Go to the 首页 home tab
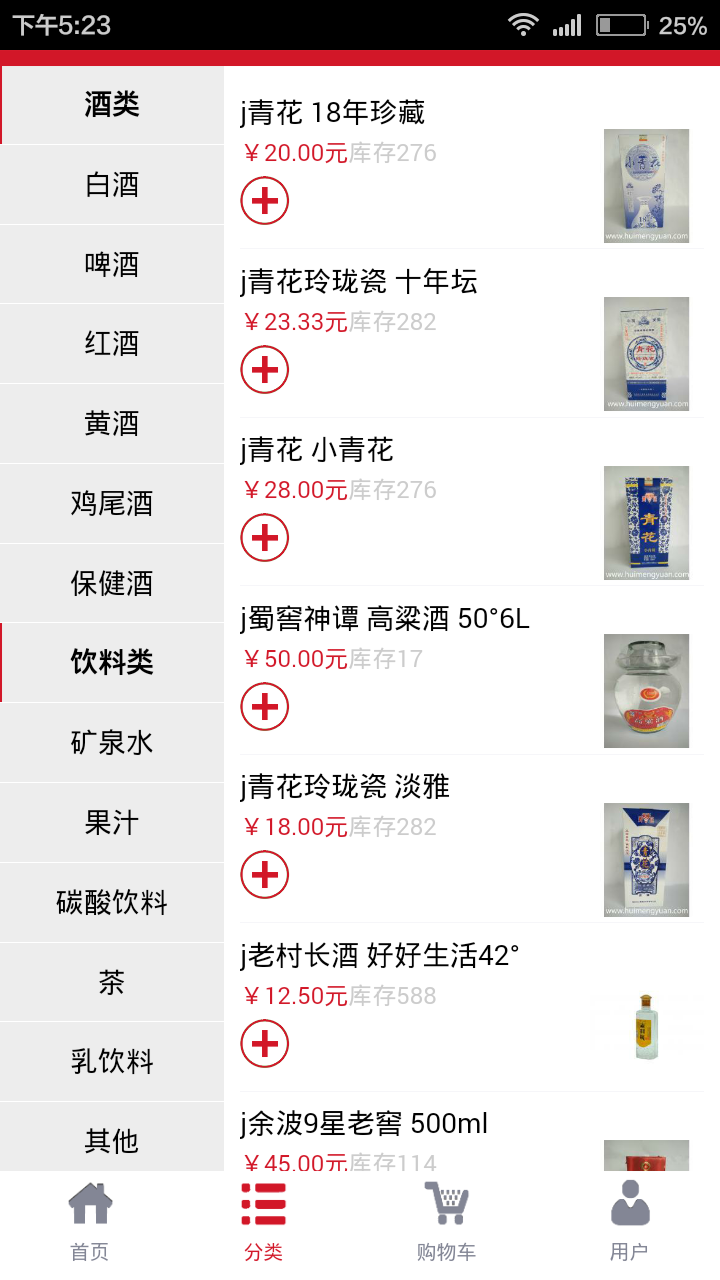Viewport: 720px width, 1280px height. 90,1220
